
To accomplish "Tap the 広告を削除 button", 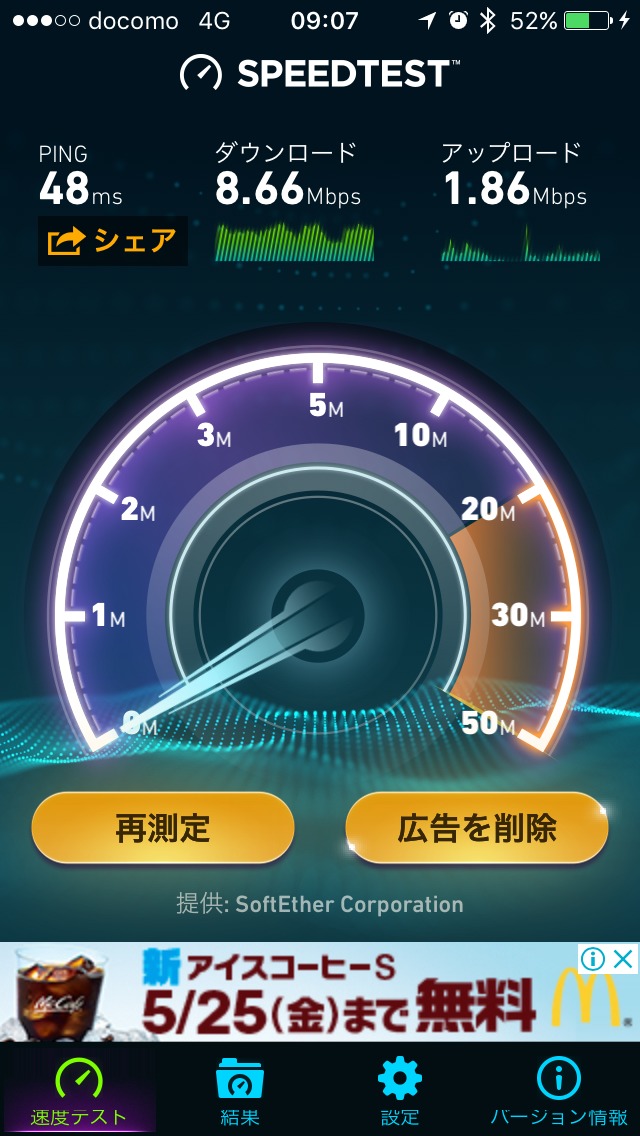I will pos(477,828).
